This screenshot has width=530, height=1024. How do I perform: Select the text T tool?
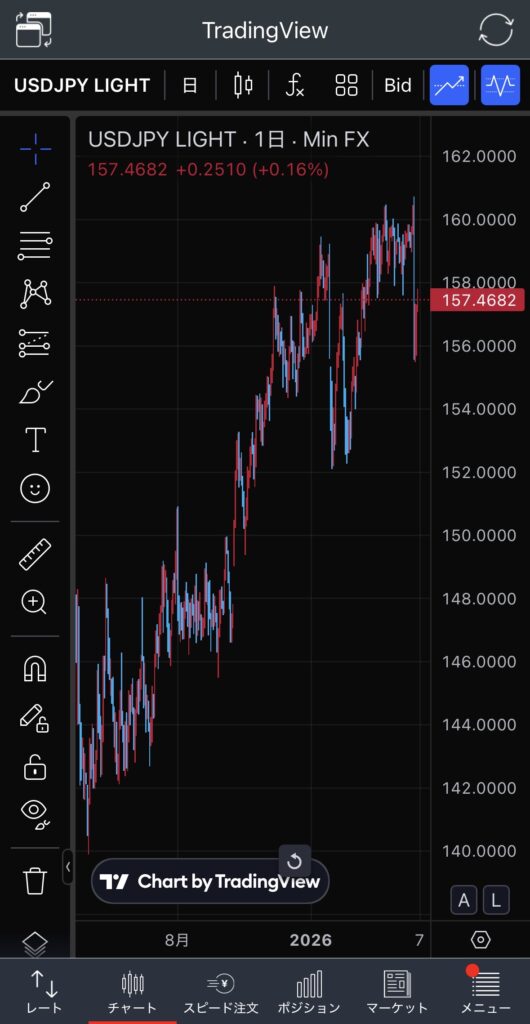pyautogui.click(x=35, y=440)
